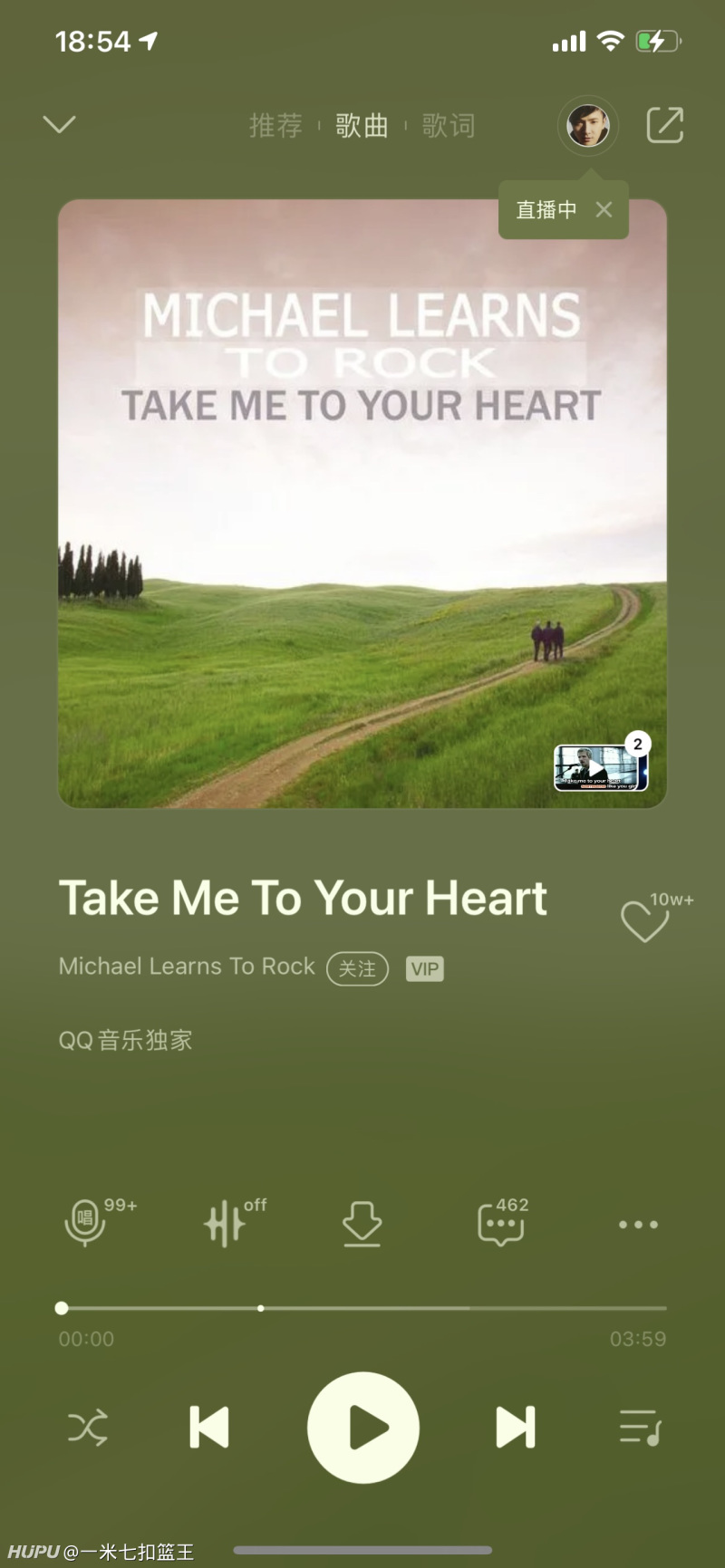The height and width of the screenshot is (1568, 725).
Task: Tap the VIP badge
Action: [424, 968]
